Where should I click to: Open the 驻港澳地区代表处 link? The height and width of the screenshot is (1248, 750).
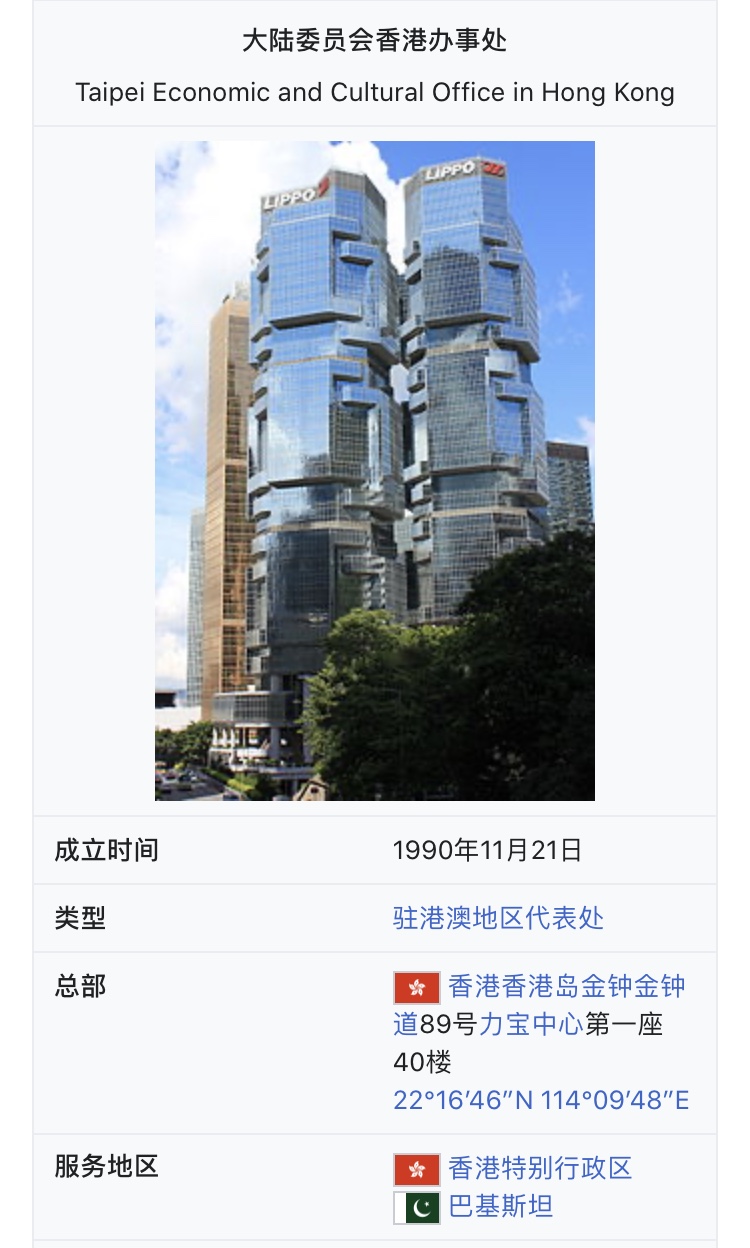498,918
